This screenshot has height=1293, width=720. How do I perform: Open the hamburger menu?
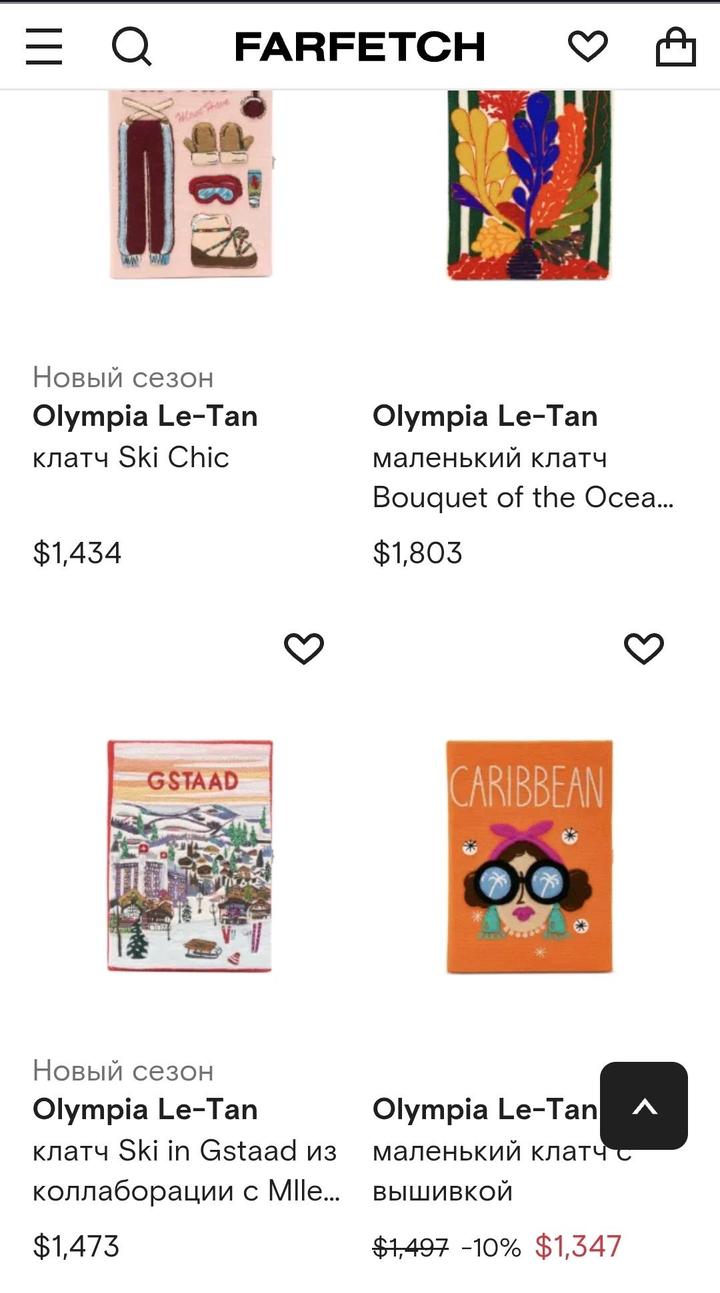click(44, 46)
